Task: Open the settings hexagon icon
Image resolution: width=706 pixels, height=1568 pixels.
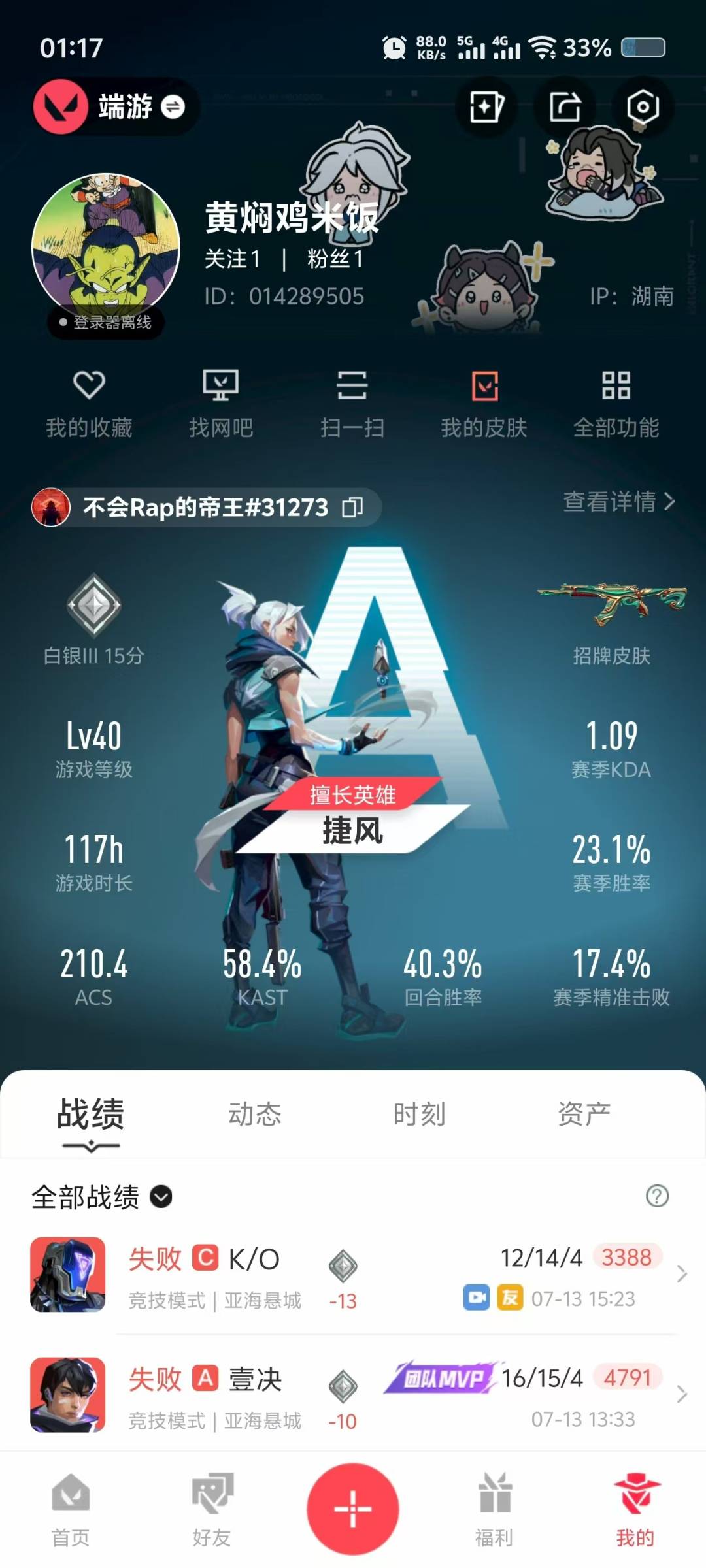Action: pyautogui.click(x=643, y=106)
